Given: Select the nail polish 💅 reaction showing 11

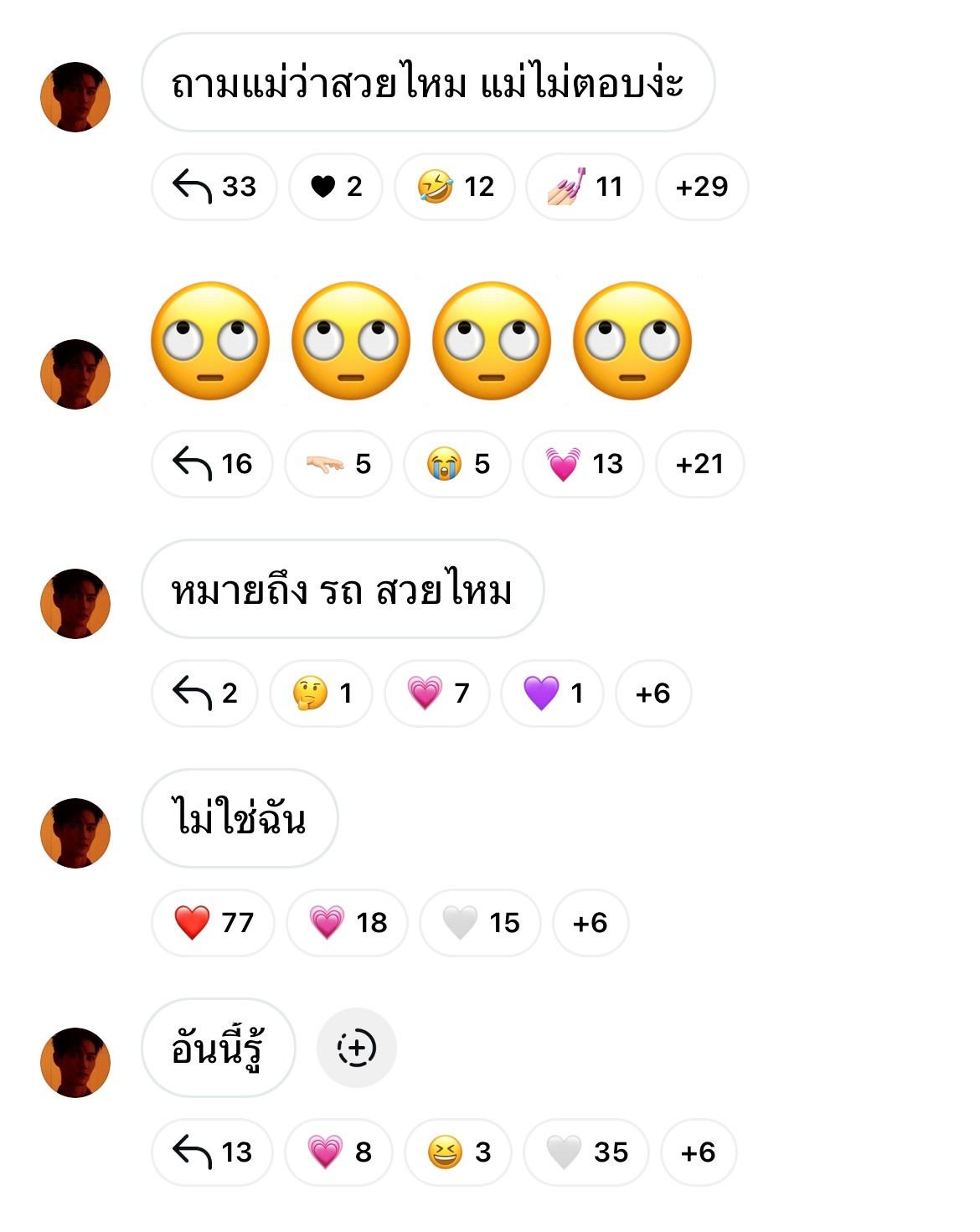Looking at the screenshot, I should pos(585,186).
